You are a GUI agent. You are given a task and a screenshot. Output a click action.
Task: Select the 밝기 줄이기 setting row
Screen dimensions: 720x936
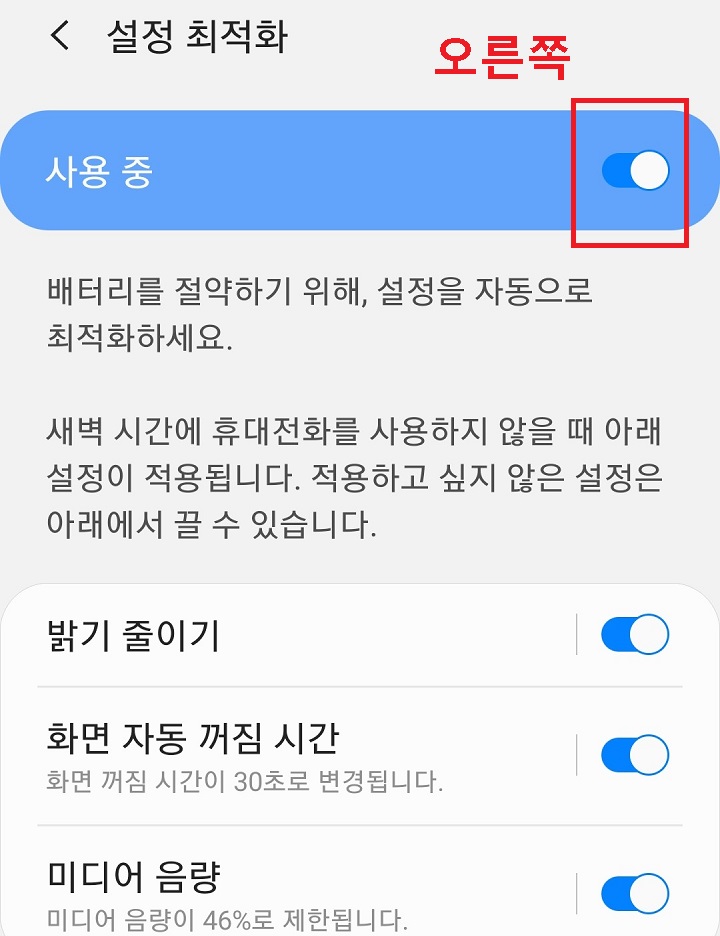(250, 633)
